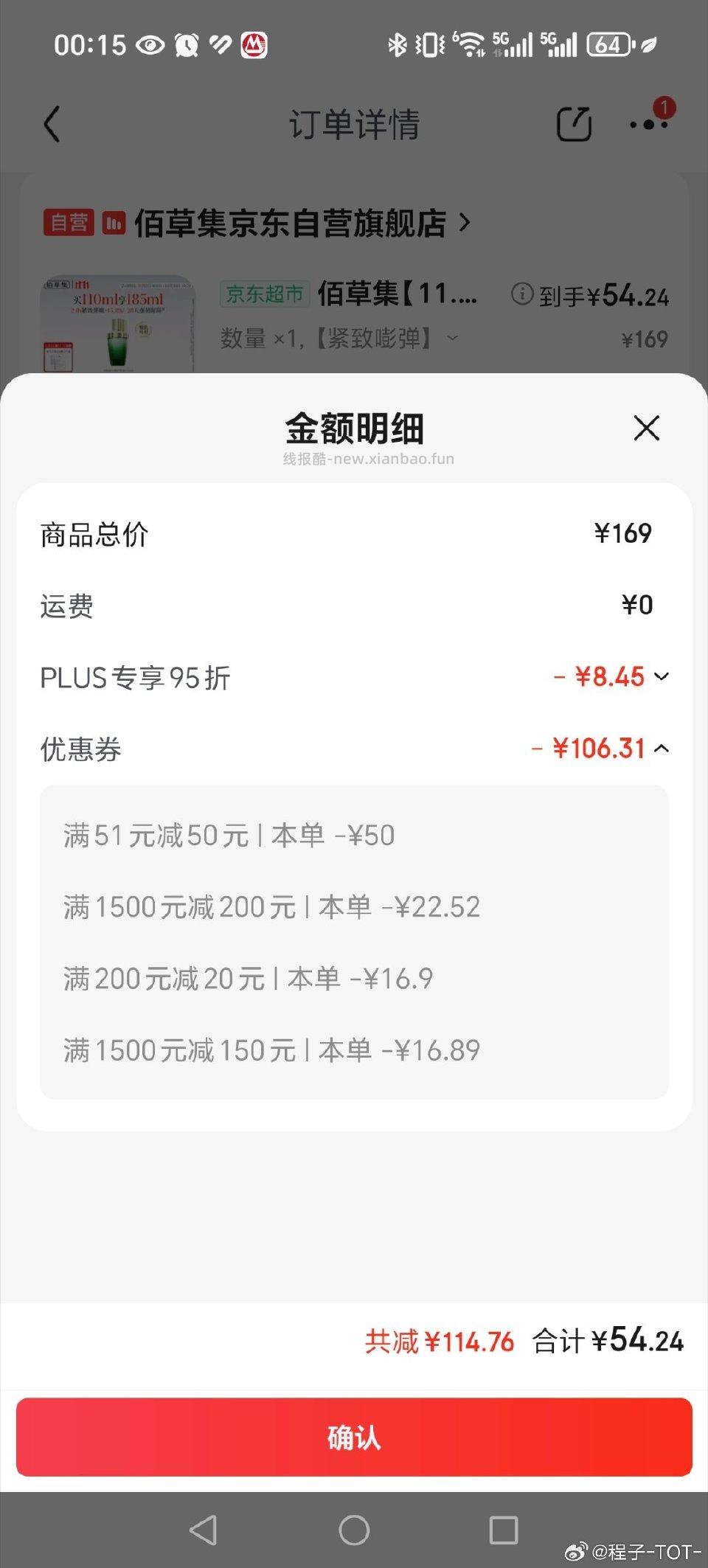Tap the 京东超市 label on the product row
The image size is (708, 1568).
(266, 294)
